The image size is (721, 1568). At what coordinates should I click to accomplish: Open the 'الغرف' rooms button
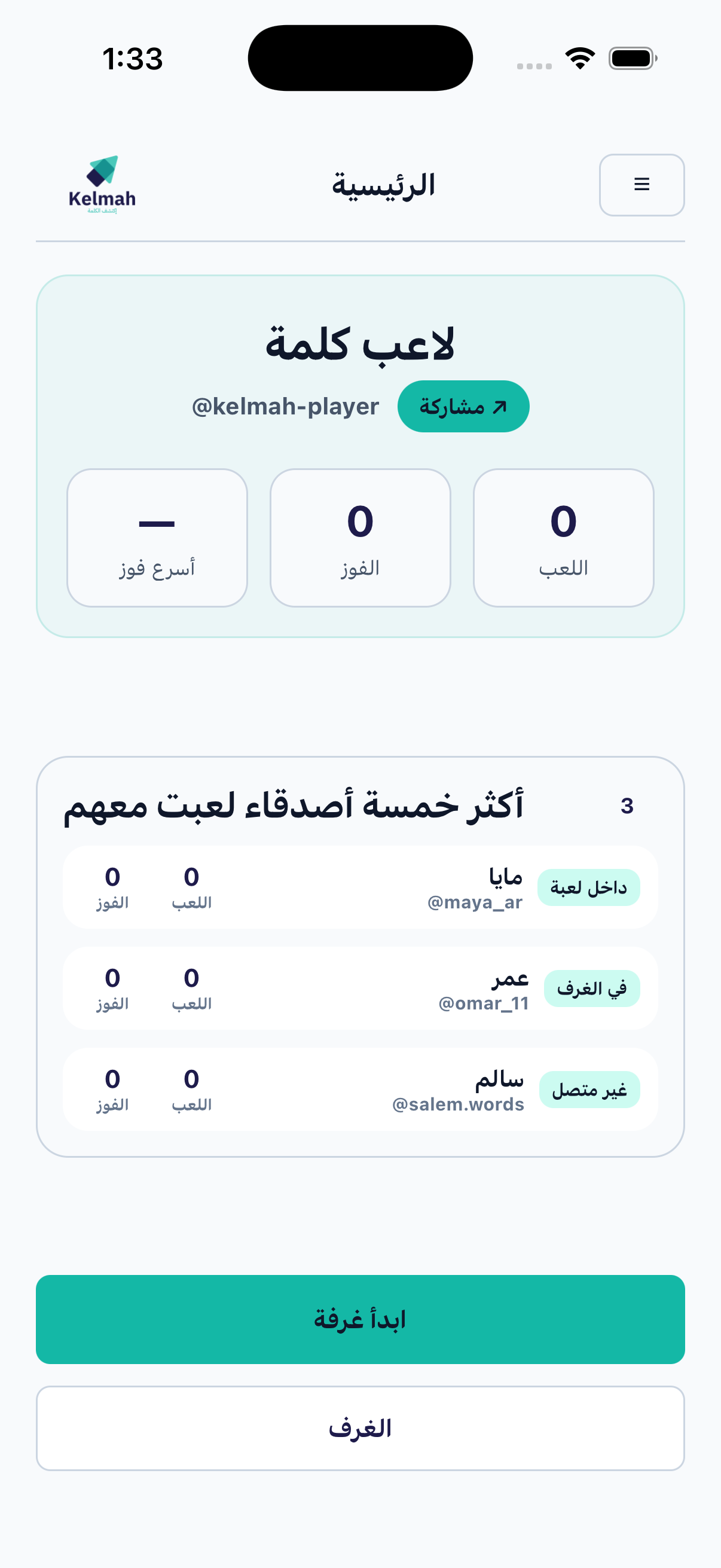[360, 1428]
